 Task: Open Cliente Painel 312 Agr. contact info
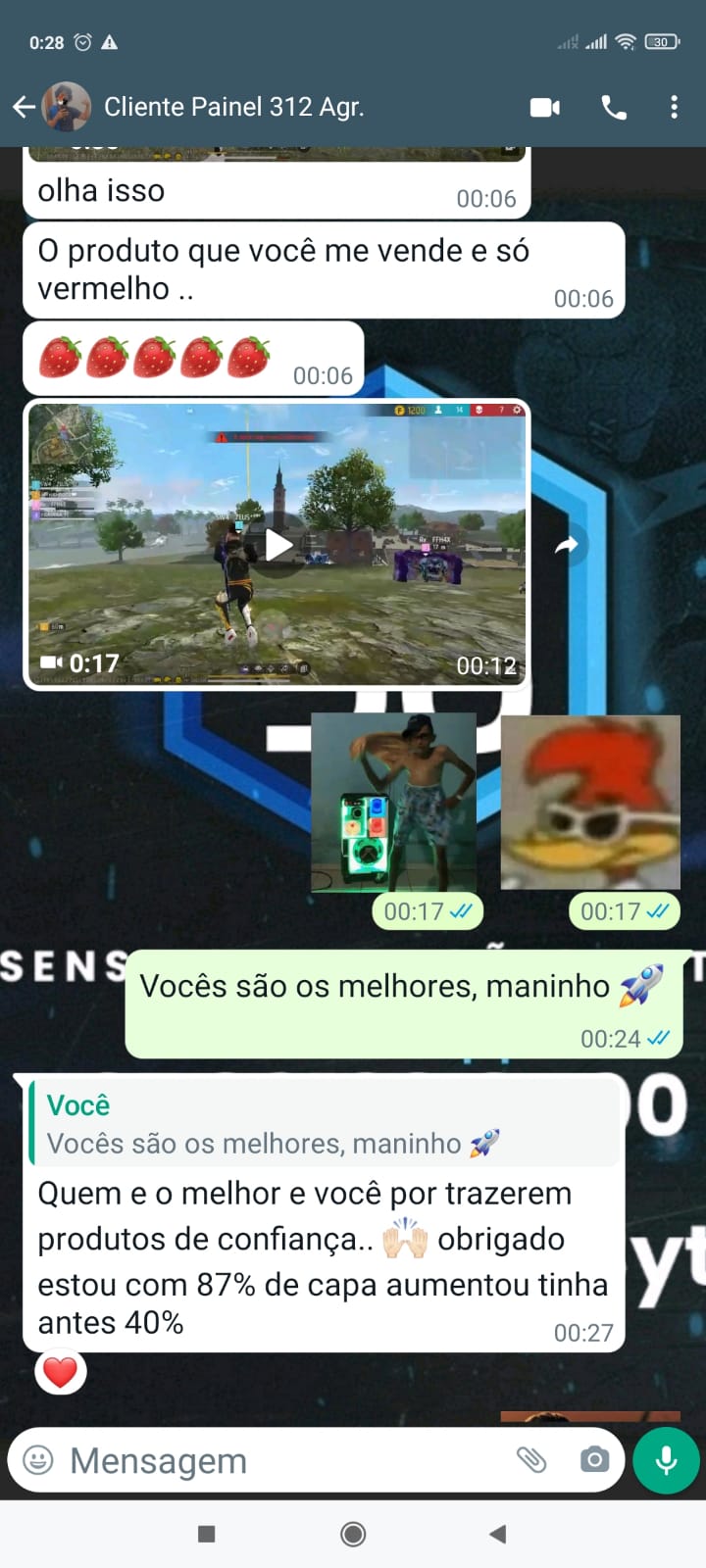tap(233, 107)
